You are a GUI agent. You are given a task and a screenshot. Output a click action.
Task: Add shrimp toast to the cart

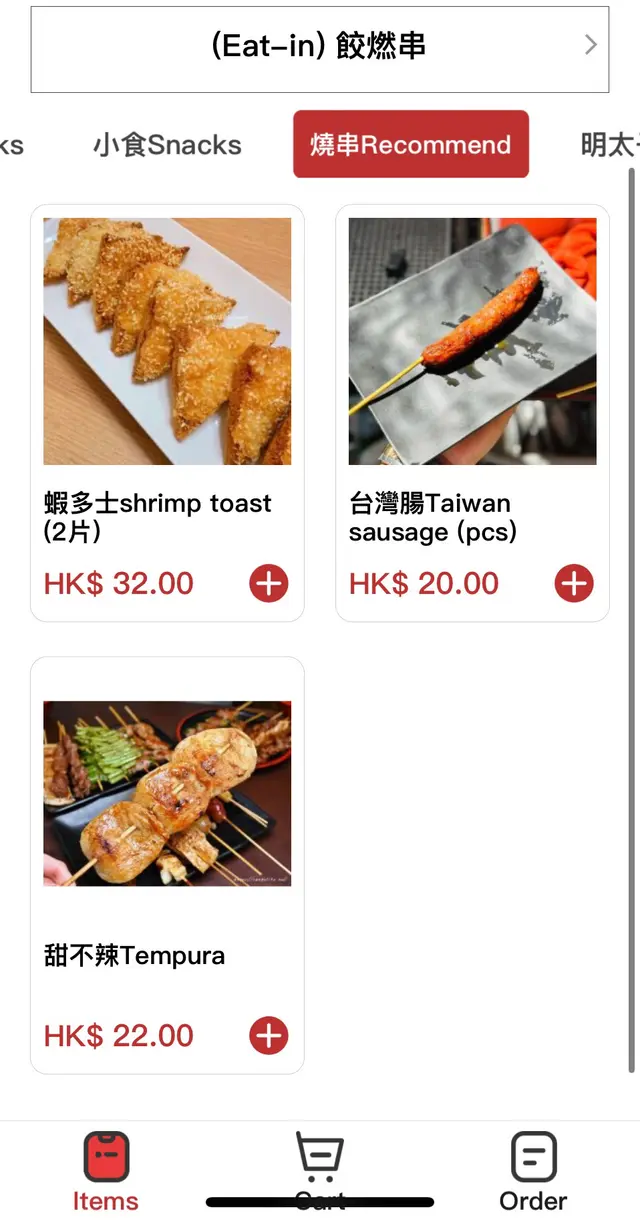coord(268,583)
